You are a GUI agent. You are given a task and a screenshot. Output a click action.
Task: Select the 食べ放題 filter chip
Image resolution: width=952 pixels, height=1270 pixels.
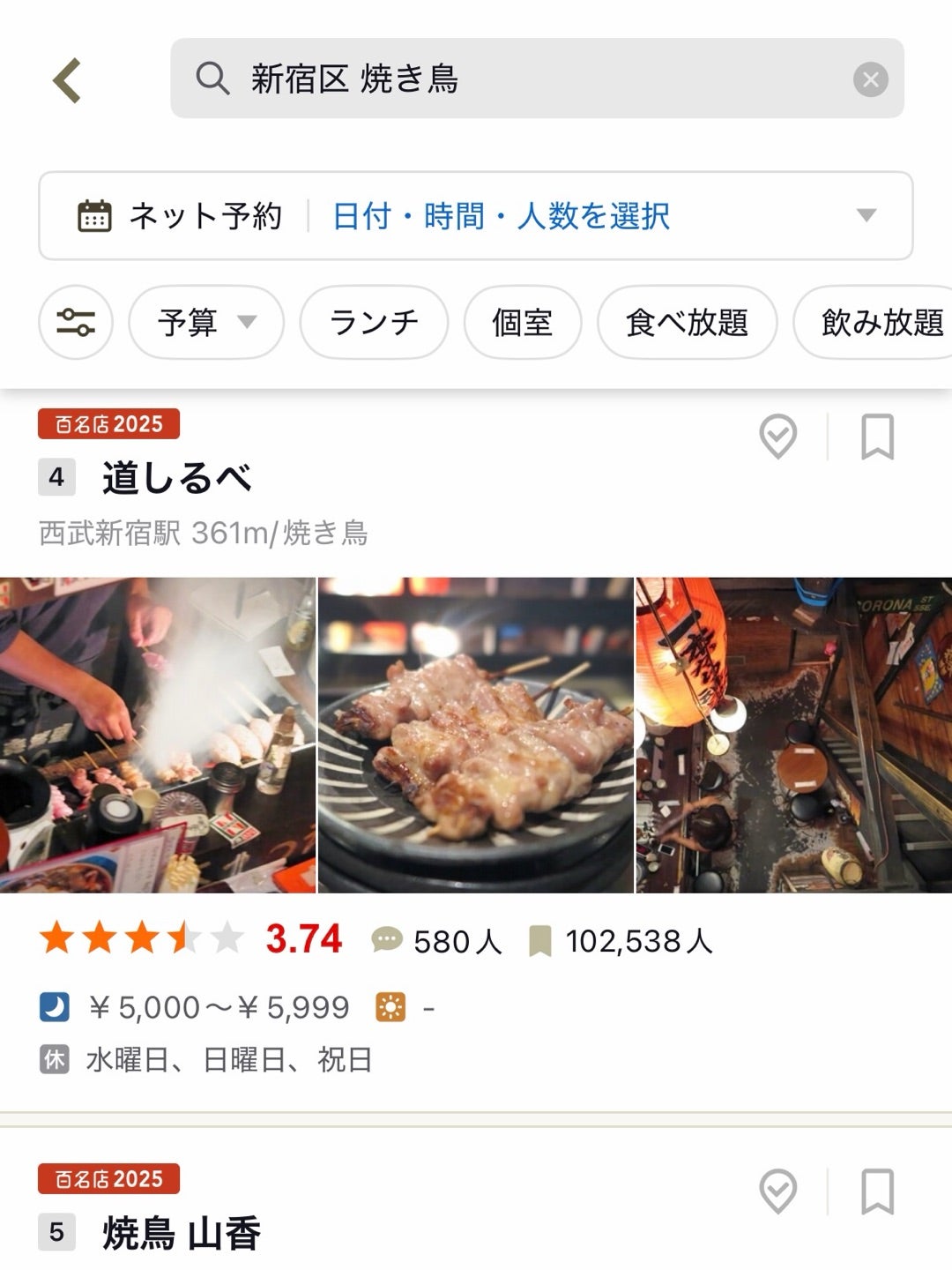(x=687, y=322)
